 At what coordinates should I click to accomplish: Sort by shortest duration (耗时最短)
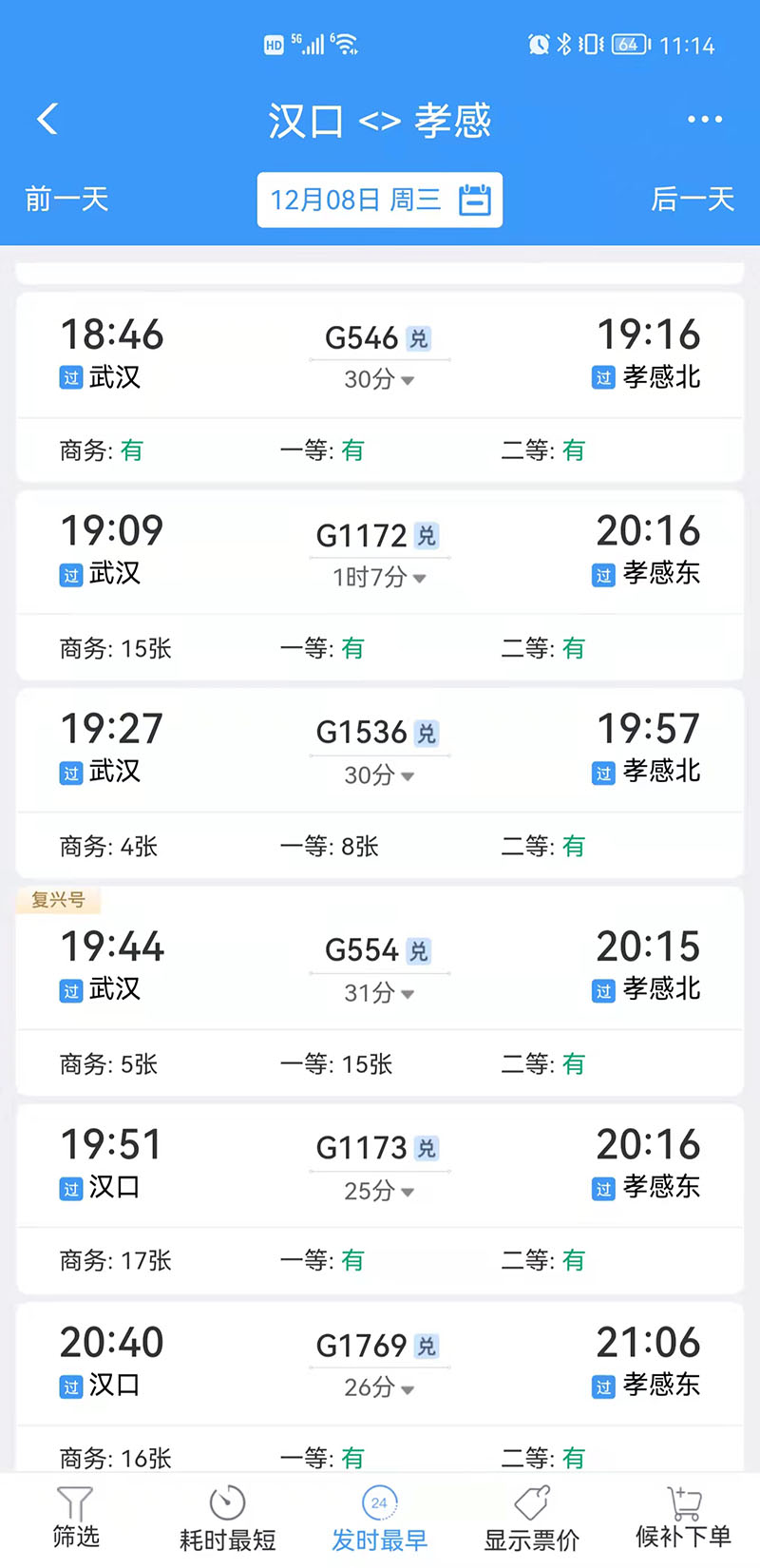point(227,1518)
